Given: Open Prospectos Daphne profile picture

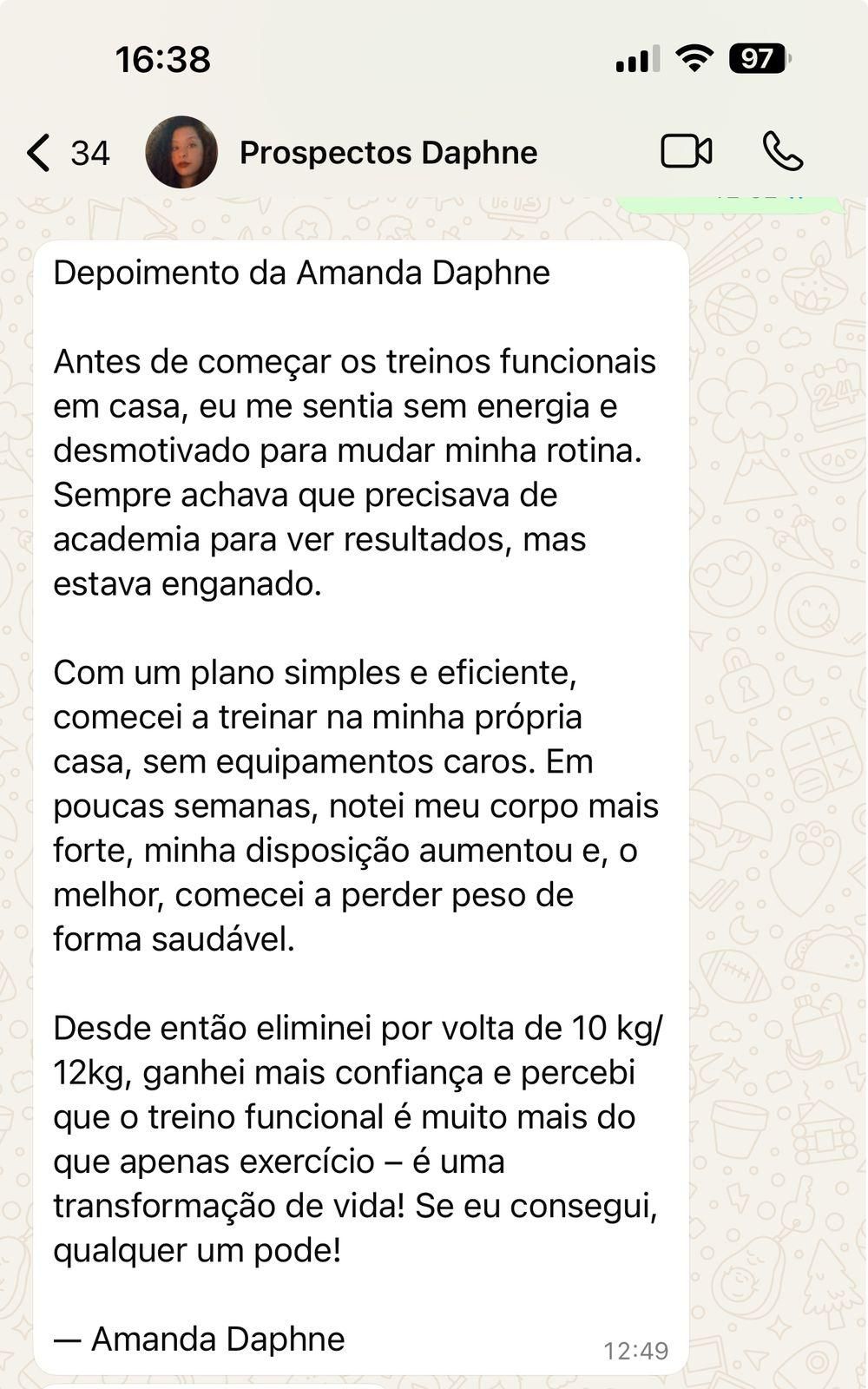Looking at the screenshot, I should coord(181,153).
